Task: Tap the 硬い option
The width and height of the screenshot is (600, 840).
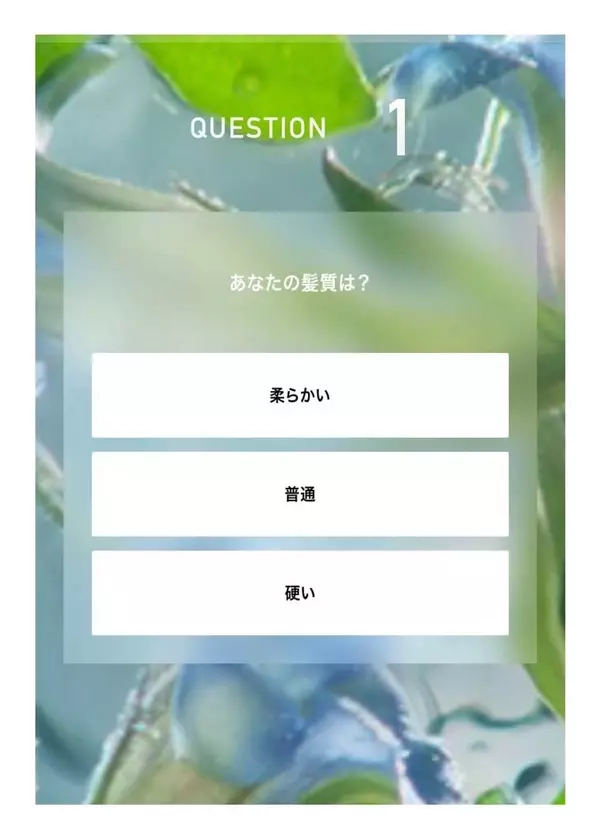Action: coord(300,593)
